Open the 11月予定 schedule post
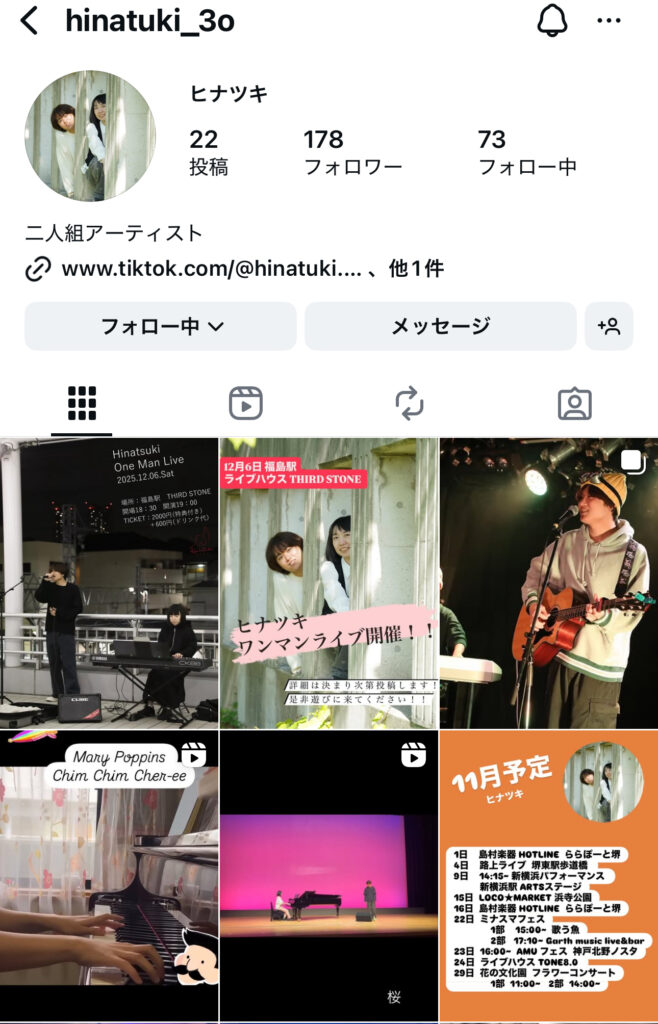658x1024 pixels. click(548, 876)
